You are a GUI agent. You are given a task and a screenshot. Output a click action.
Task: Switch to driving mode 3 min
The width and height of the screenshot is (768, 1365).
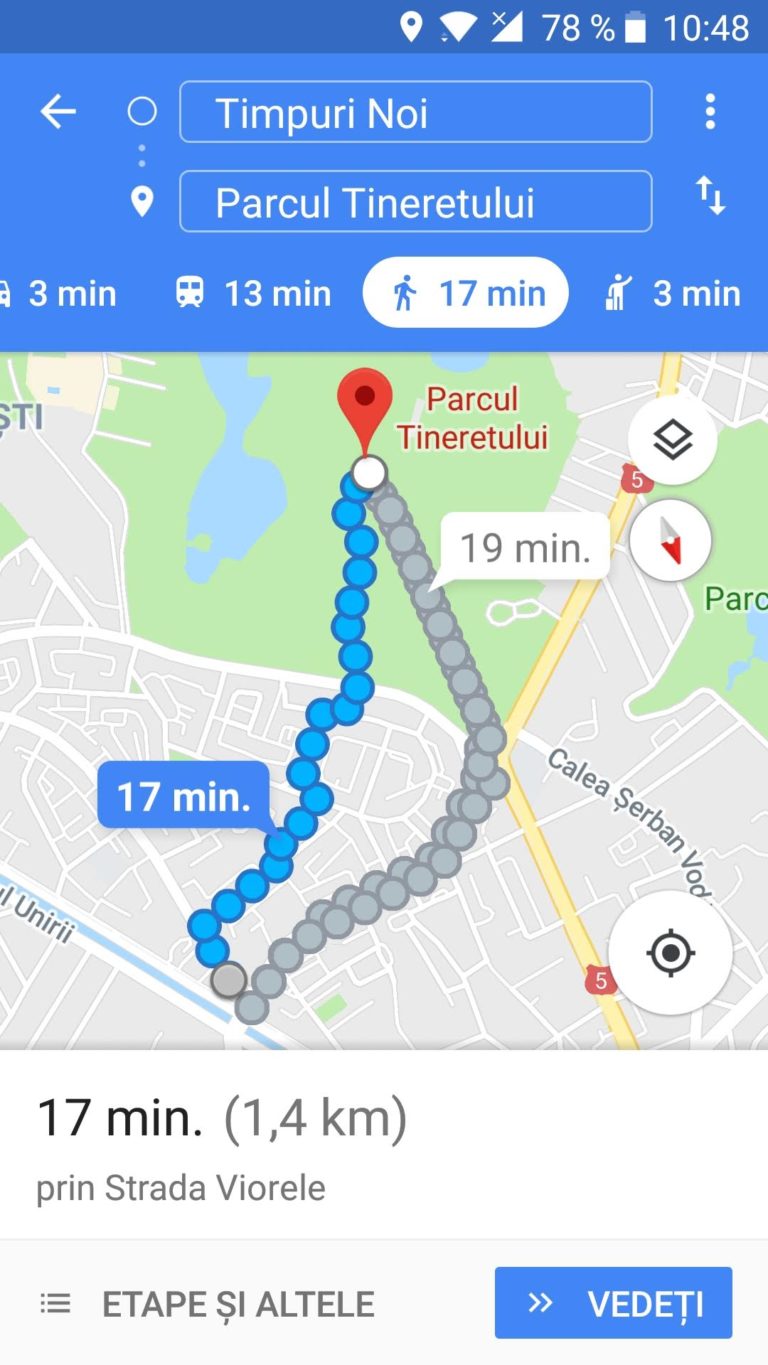(58, 293)
